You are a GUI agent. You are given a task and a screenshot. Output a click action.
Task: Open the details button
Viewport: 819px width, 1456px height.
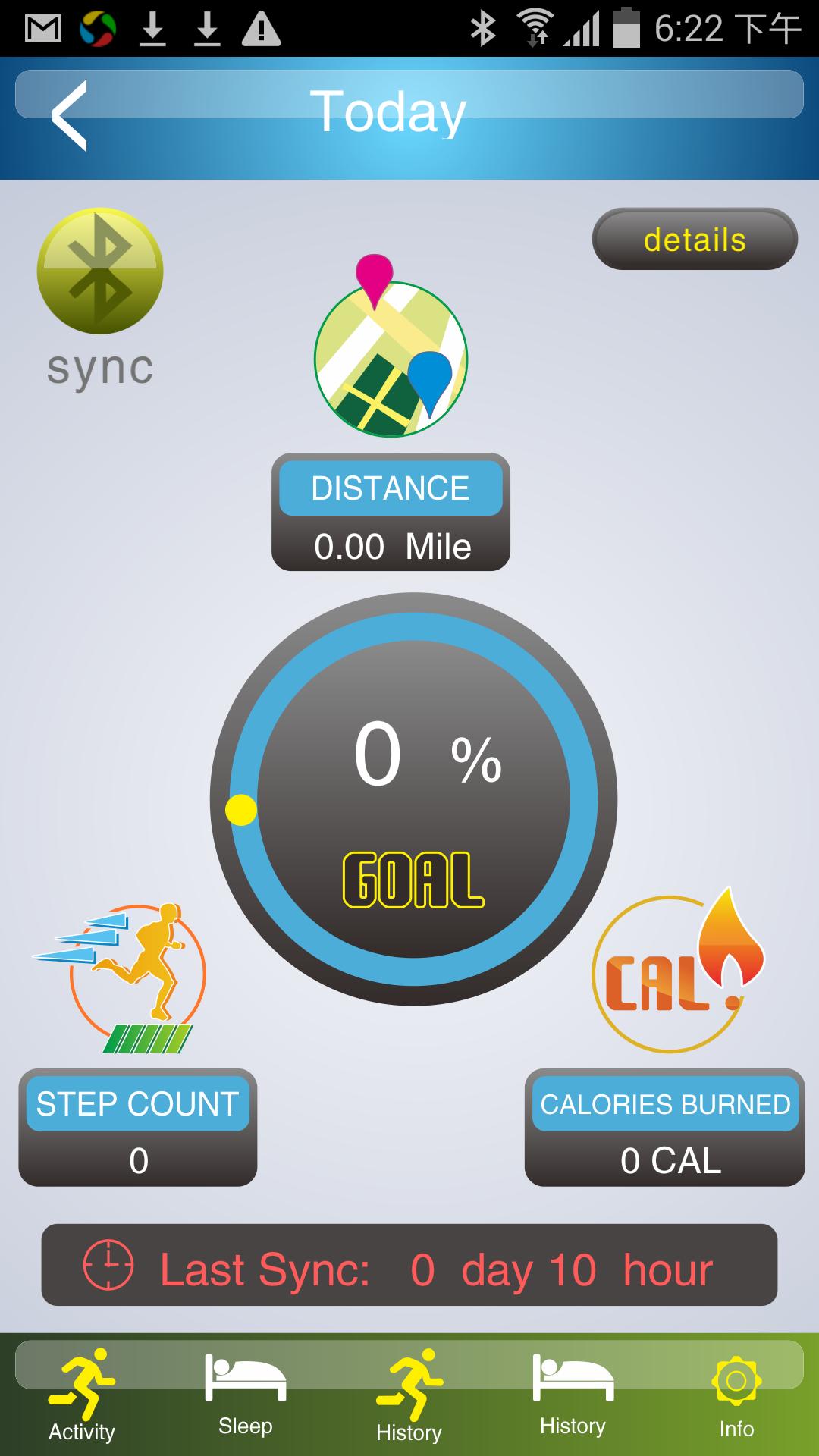694,240
